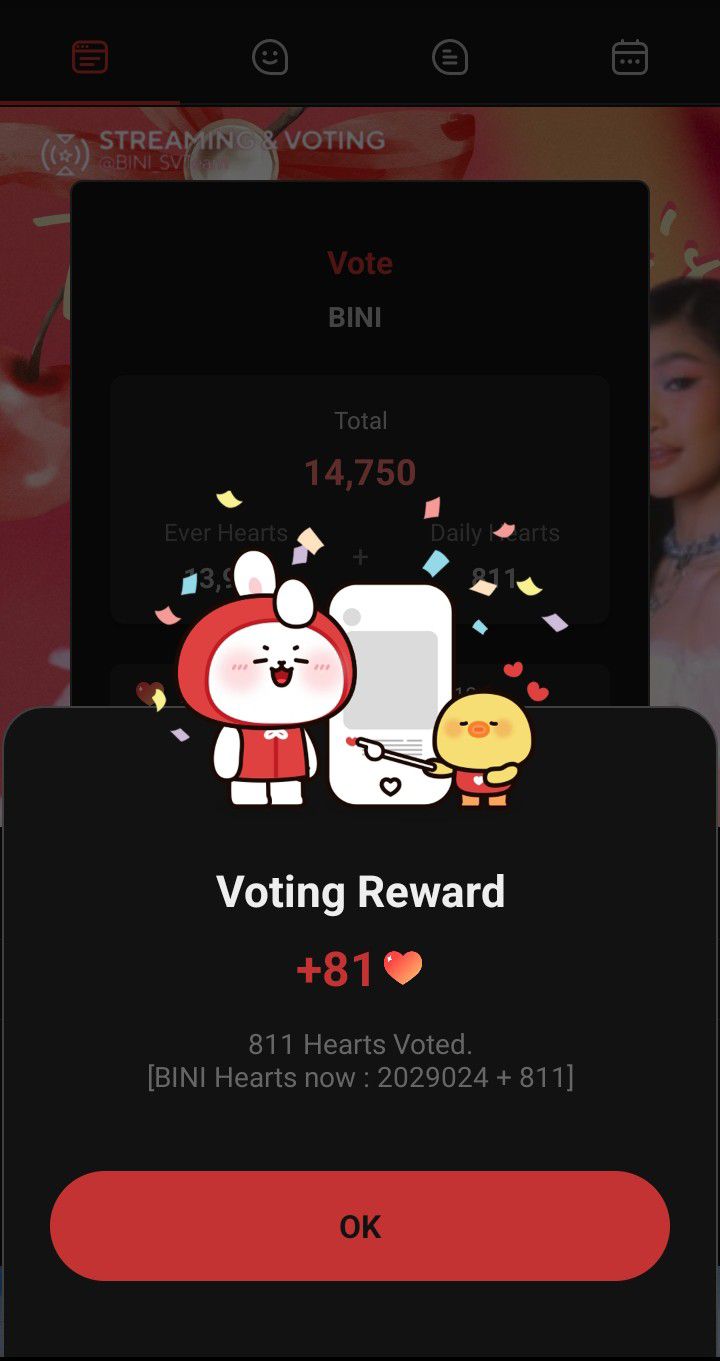This screenshot has height=1361, width=720.
Task: Open the smiley face tab
Action: pos(270,57)
